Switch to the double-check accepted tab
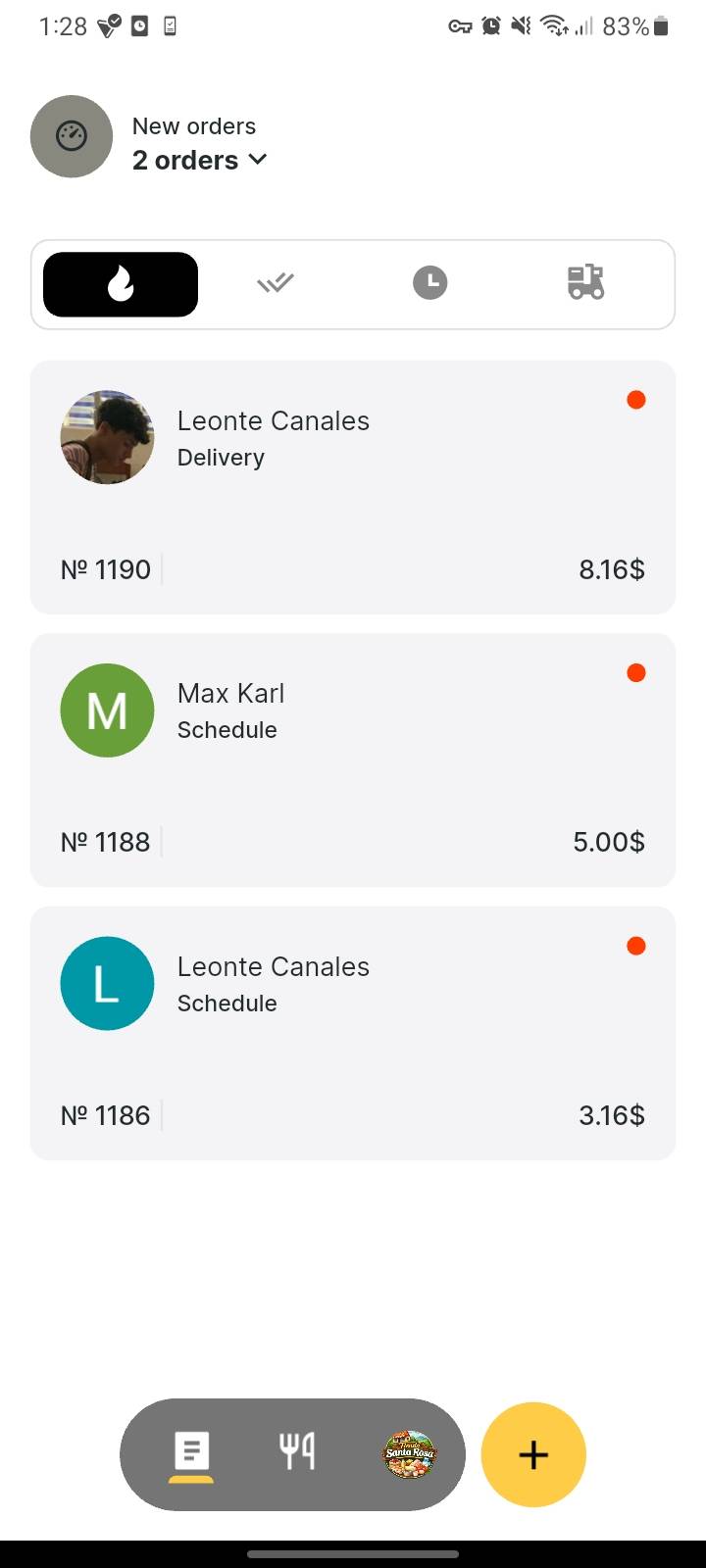Viewport: 706px width, 1568px height. [x=276, y=284]
